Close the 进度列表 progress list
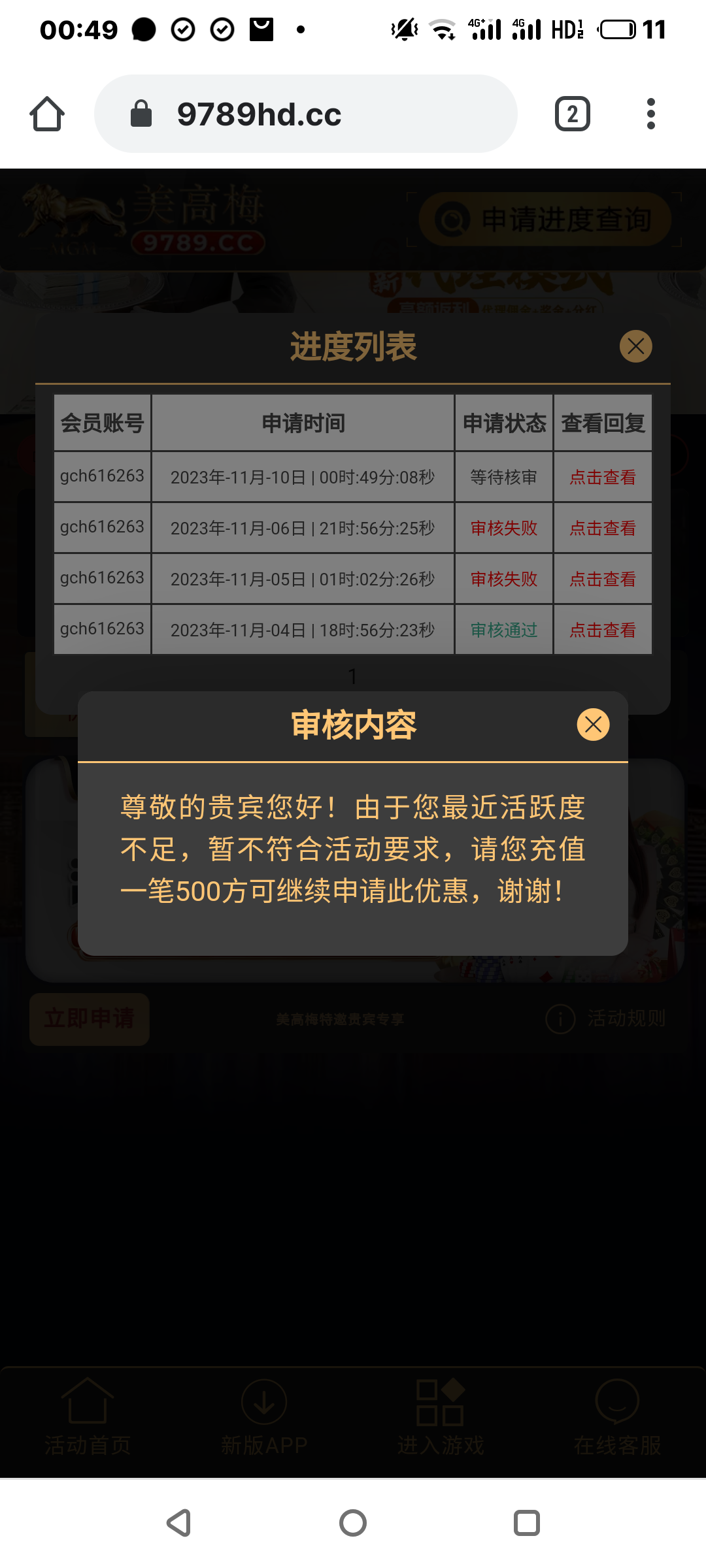 point(635,346)
